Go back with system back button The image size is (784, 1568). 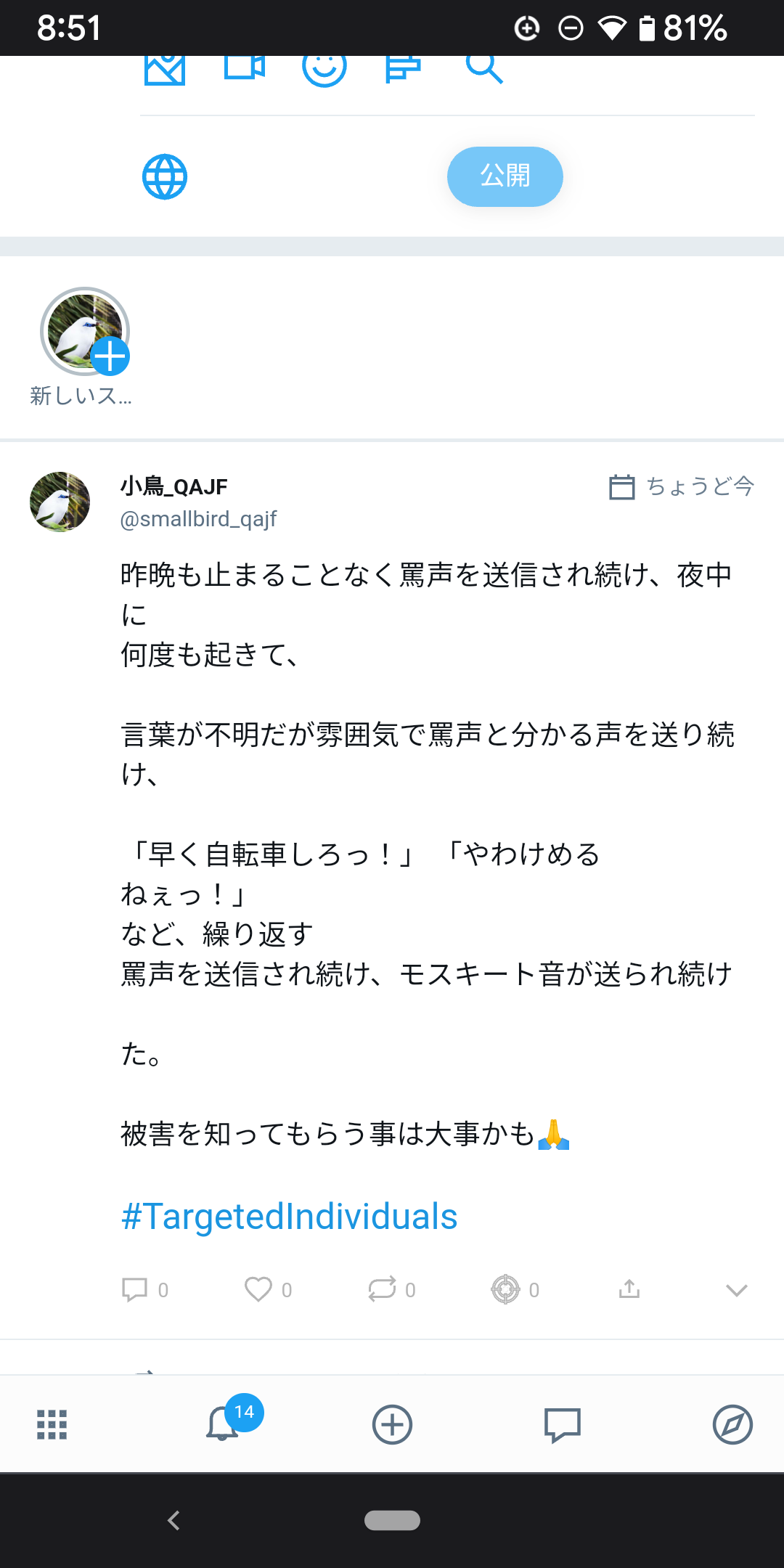[173, 1520]
